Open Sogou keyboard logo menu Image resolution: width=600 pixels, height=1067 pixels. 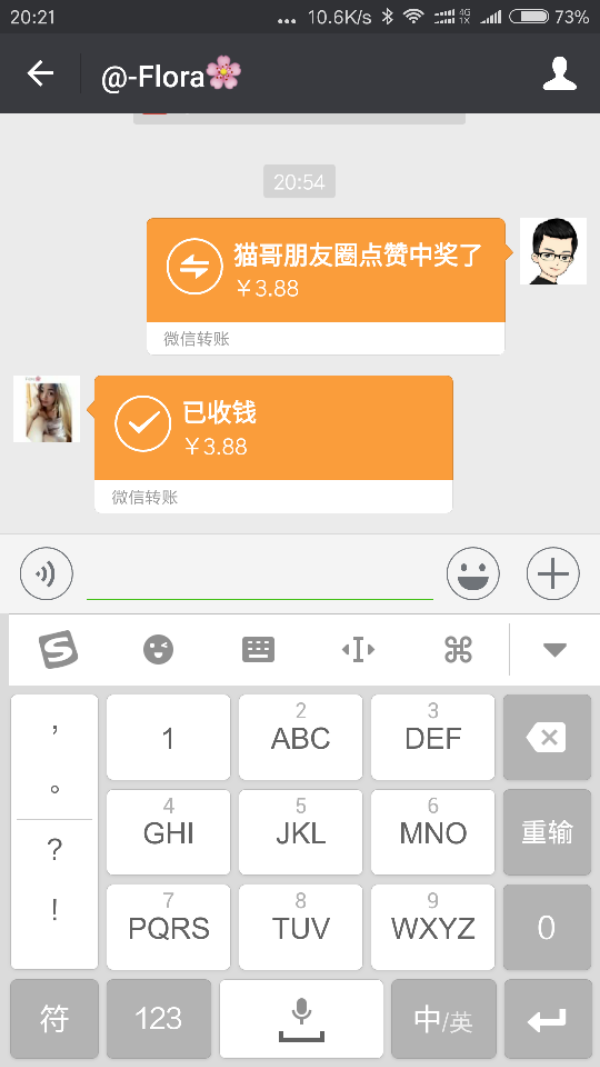pos(58,649)
